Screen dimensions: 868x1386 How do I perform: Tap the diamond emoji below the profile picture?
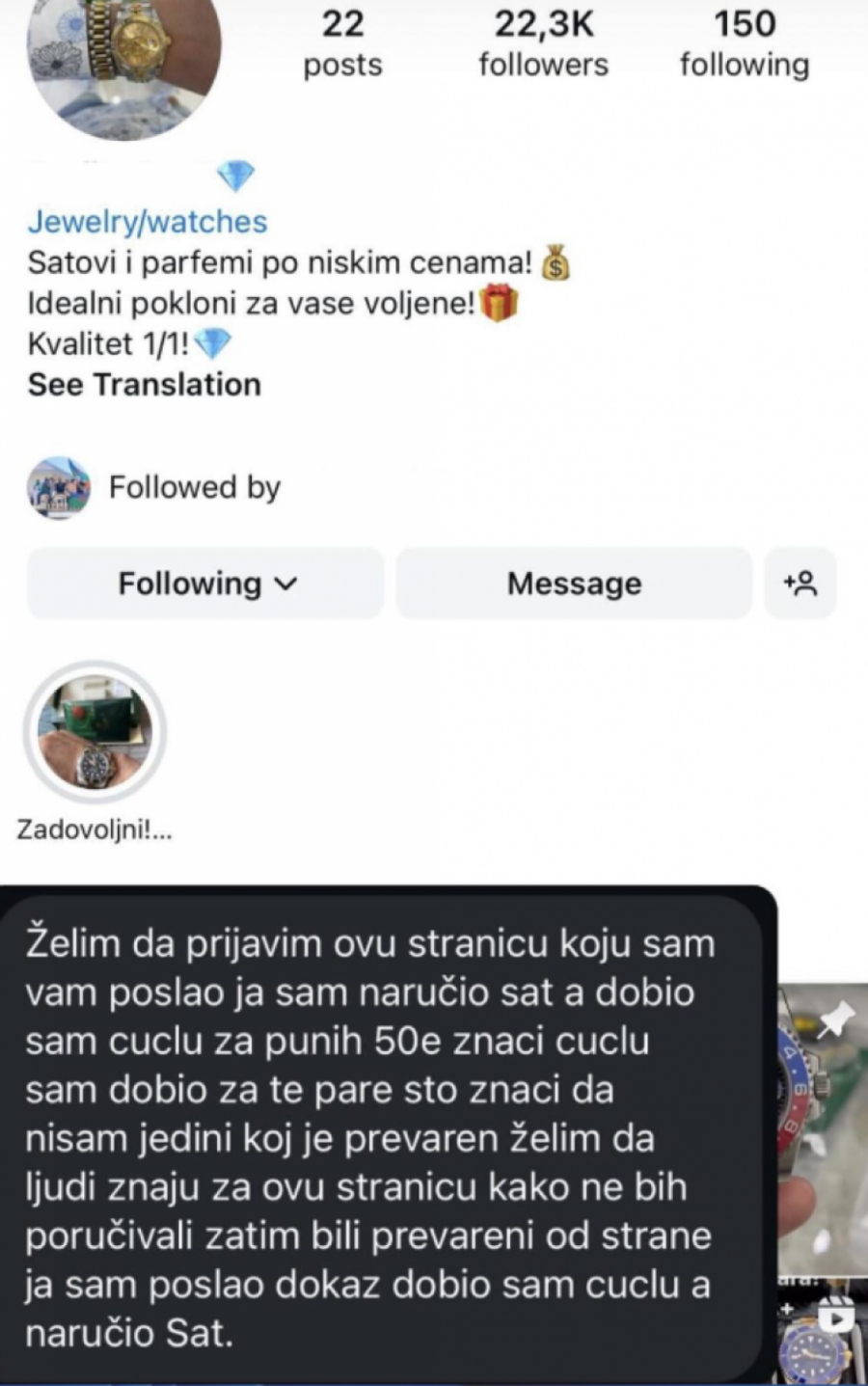[x=234, y=175]
